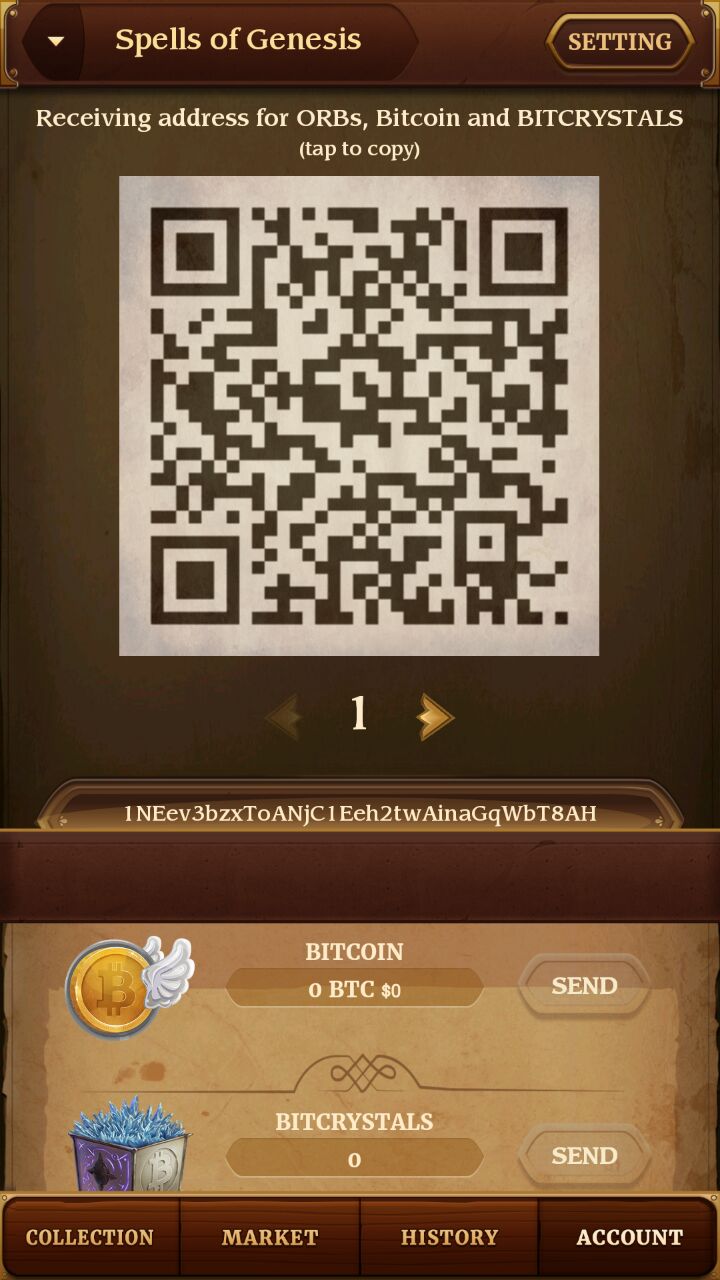Go to the previous receiving address arrow

284,717
